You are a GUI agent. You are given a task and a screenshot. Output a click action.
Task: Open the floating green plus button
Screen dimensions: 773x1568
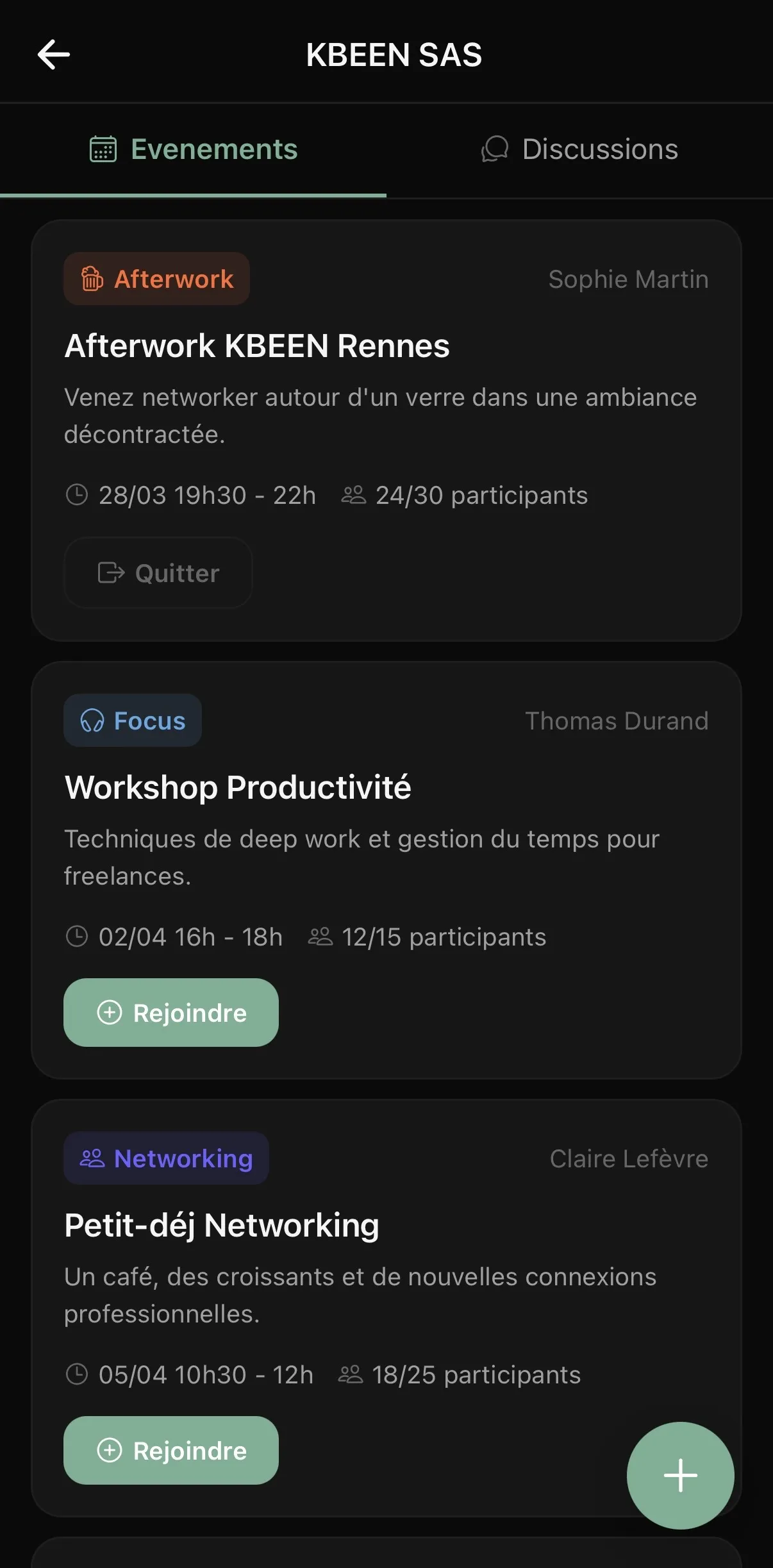[x=681, y=1476]
